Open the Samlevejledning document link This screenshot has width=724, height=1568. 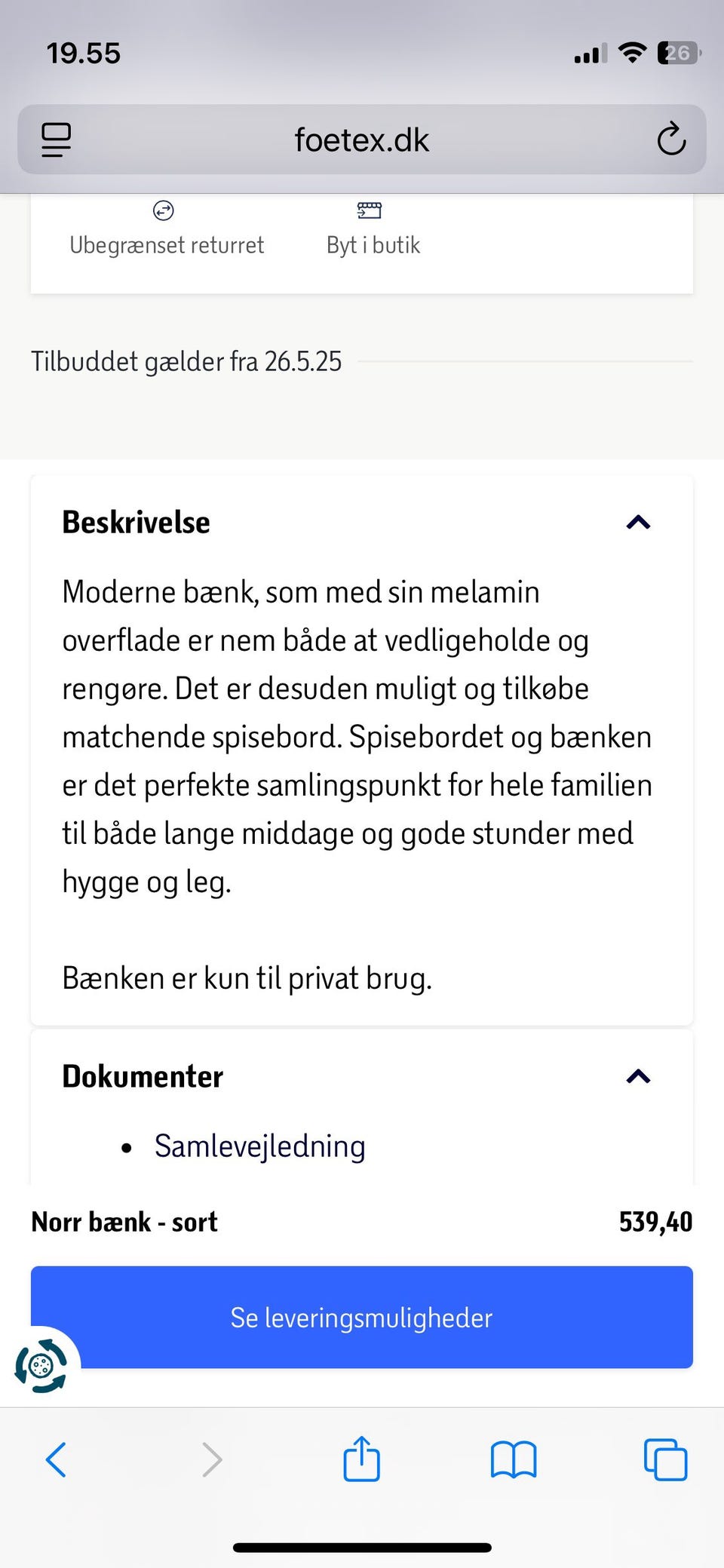tap(259, 1146)
